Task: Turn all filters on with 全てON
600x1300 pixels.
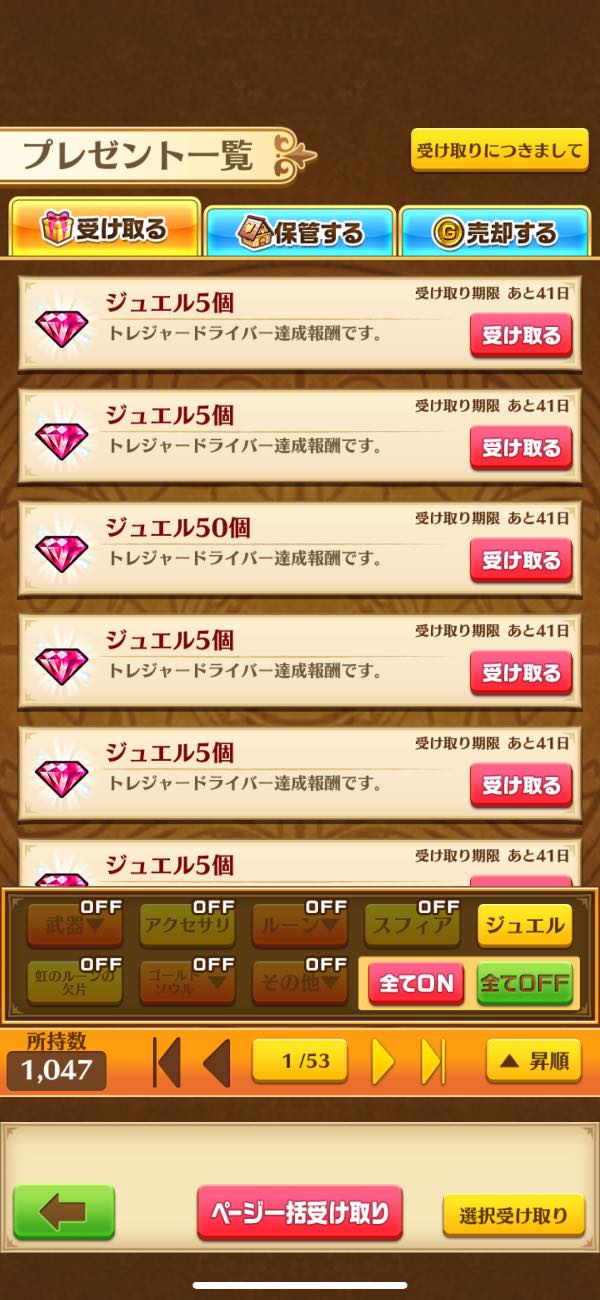Action: click(416, 984)
